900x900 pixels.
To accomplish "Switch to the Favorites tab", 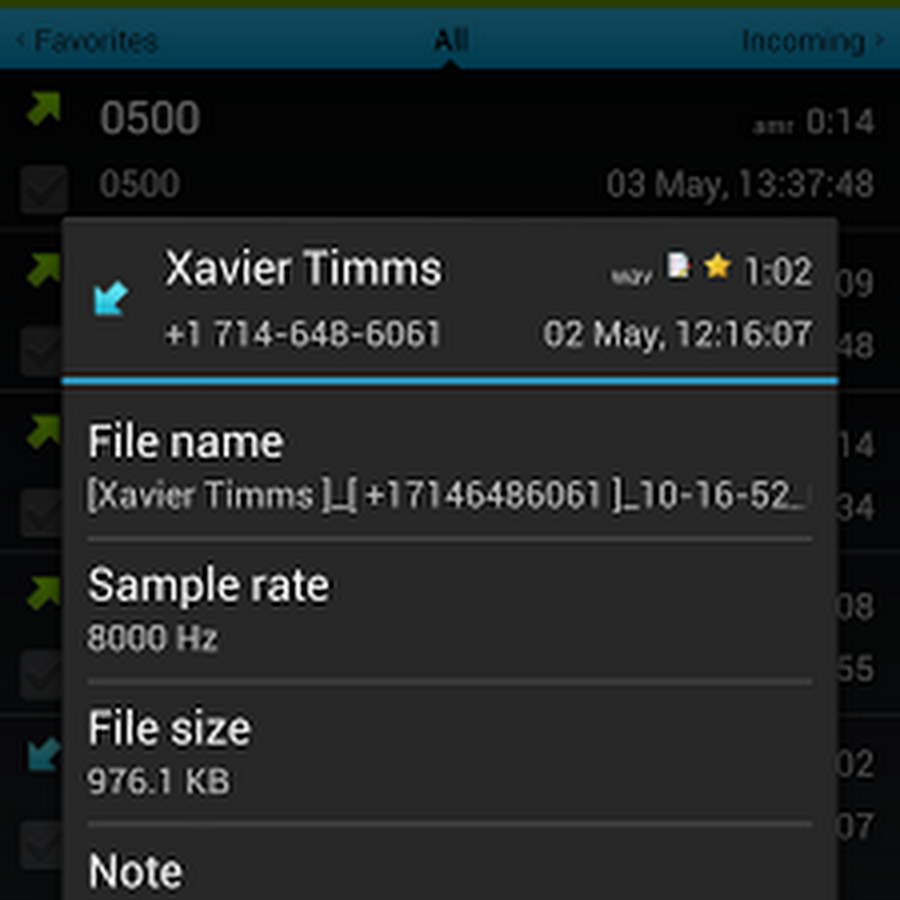I will click(88, 41).
